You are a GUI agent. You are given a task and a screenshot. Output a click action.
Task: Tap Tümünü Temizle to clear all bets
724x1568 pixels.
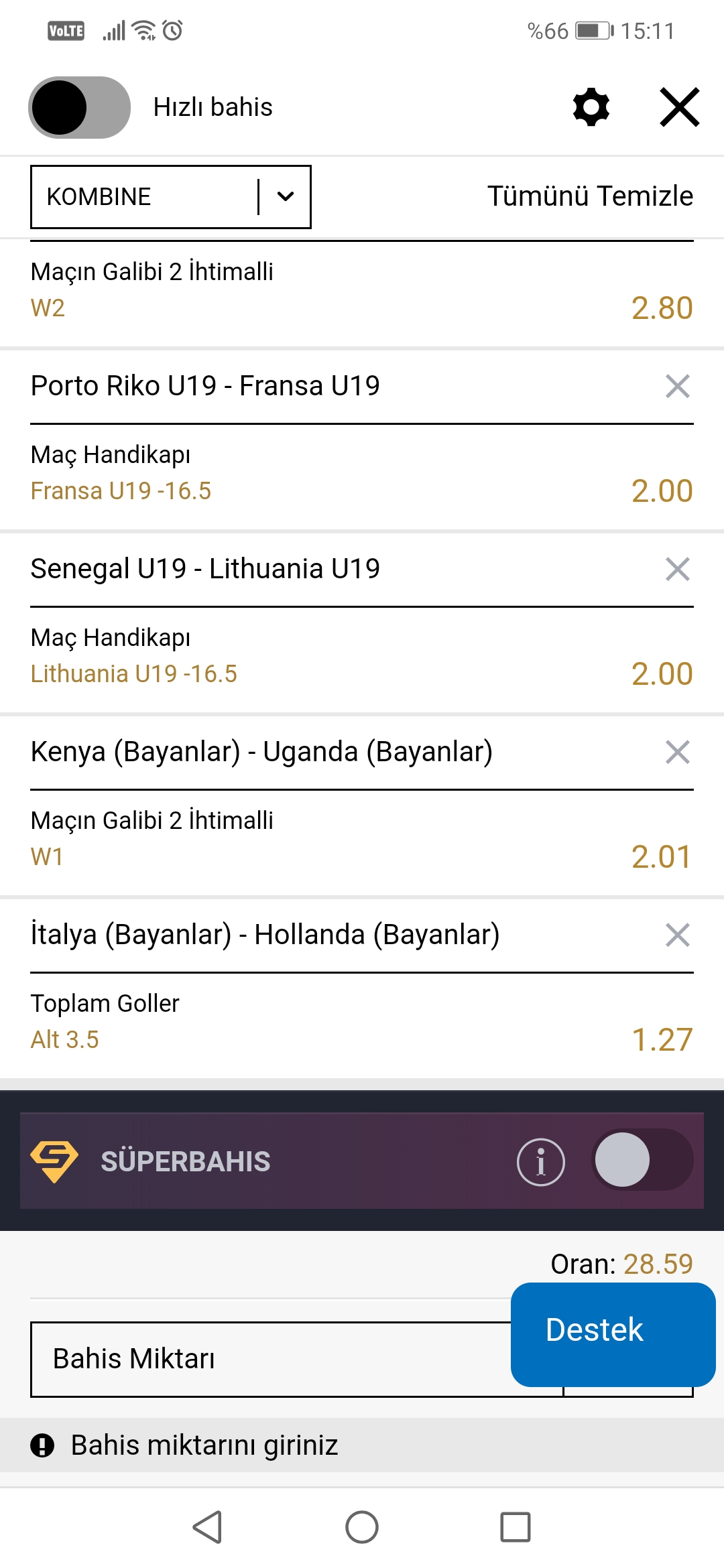(x=590, y=196)
